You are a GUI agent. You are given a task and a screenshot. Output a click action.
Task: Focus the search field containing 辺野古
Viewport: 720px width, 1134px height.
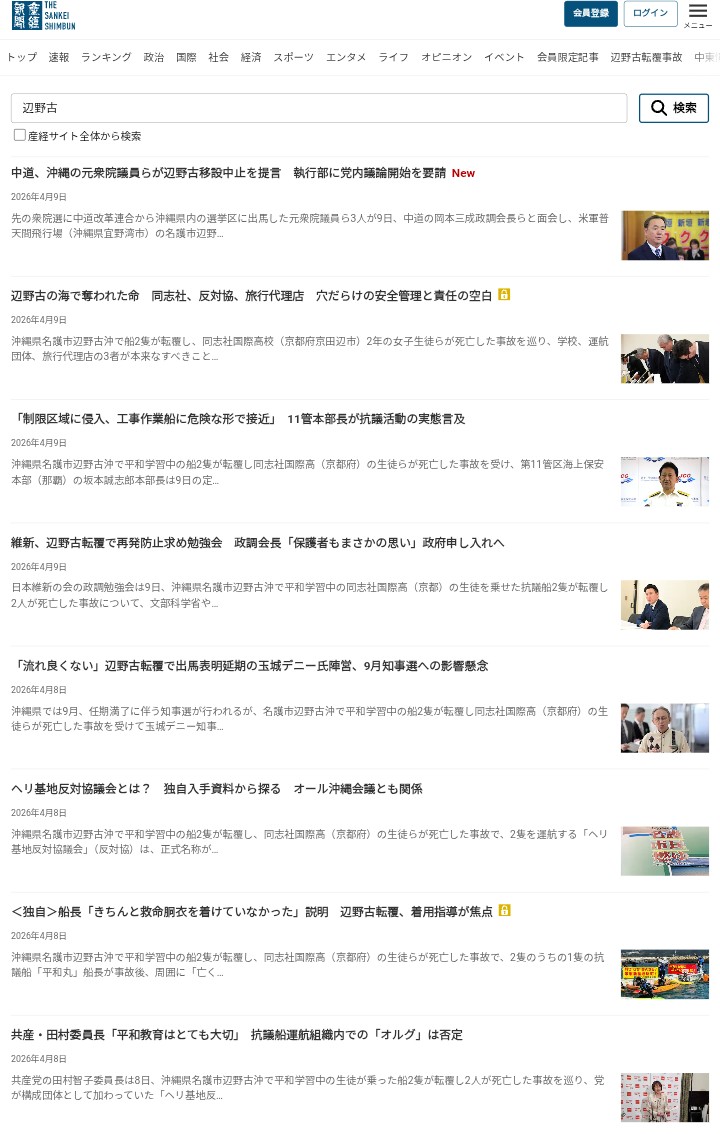click(x=318, y=108)
